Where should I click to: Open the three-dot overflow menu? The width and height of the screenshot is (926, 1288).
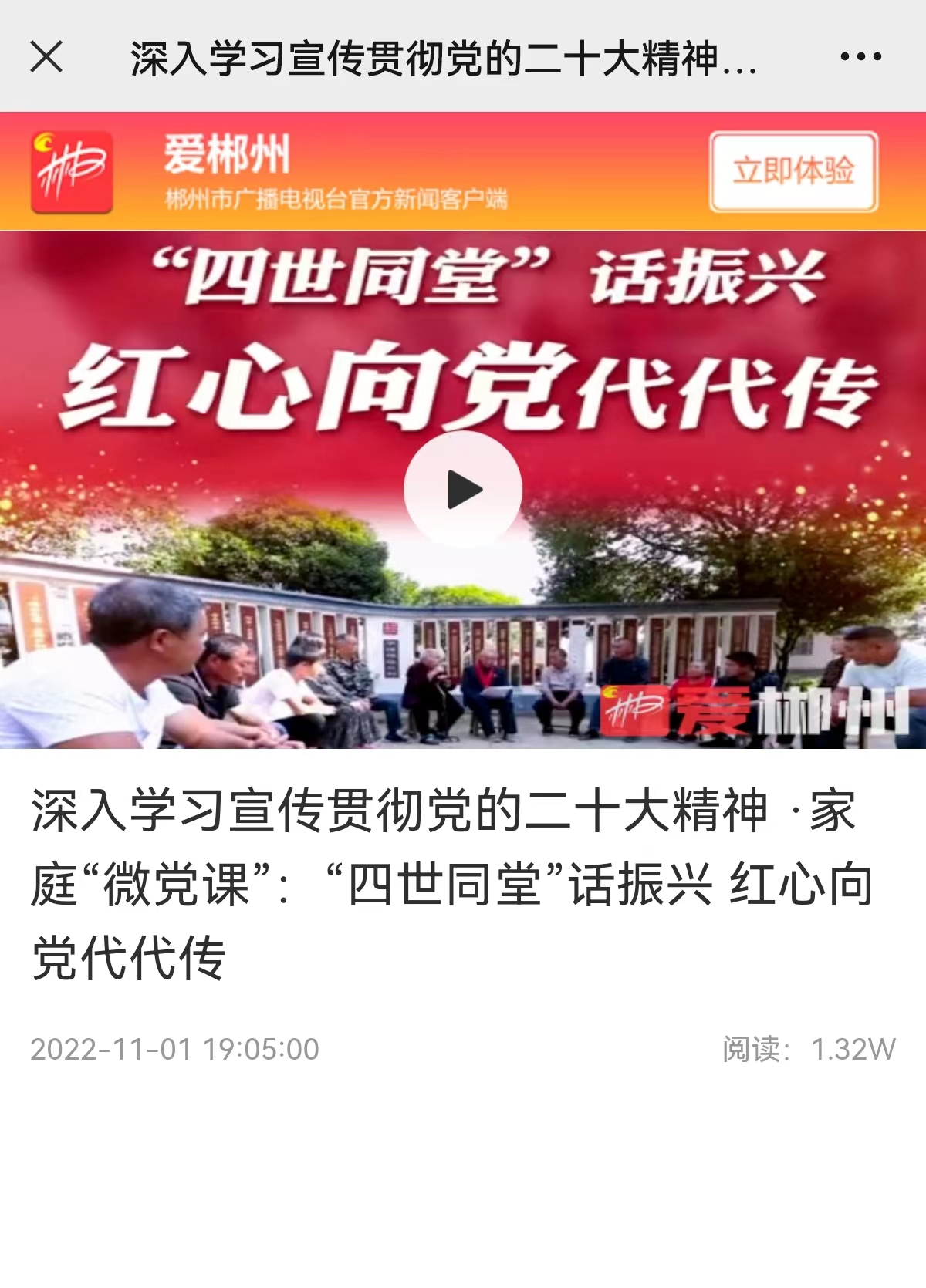[860, 57]
